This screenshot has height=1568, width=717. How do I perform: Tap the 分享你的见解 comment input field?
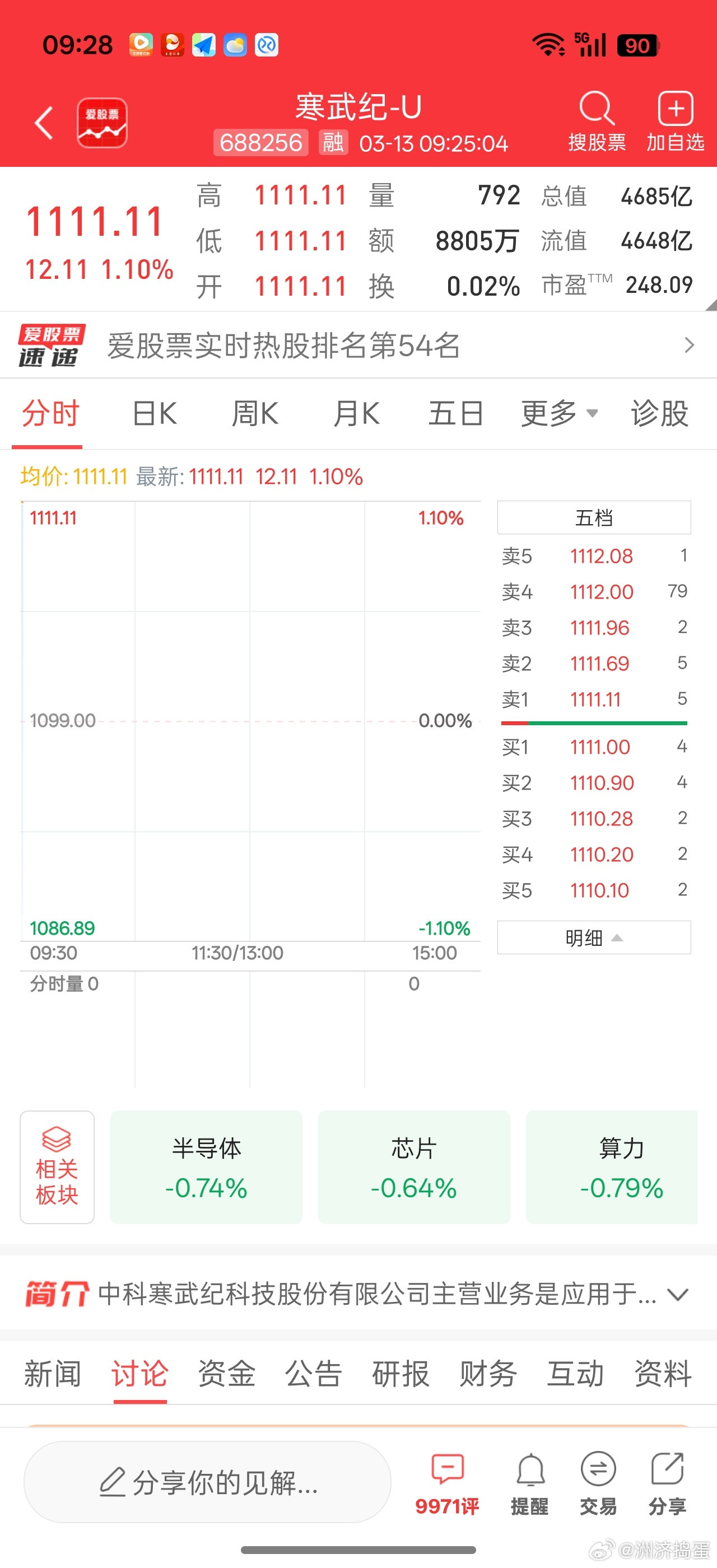tap(207, 1482)
